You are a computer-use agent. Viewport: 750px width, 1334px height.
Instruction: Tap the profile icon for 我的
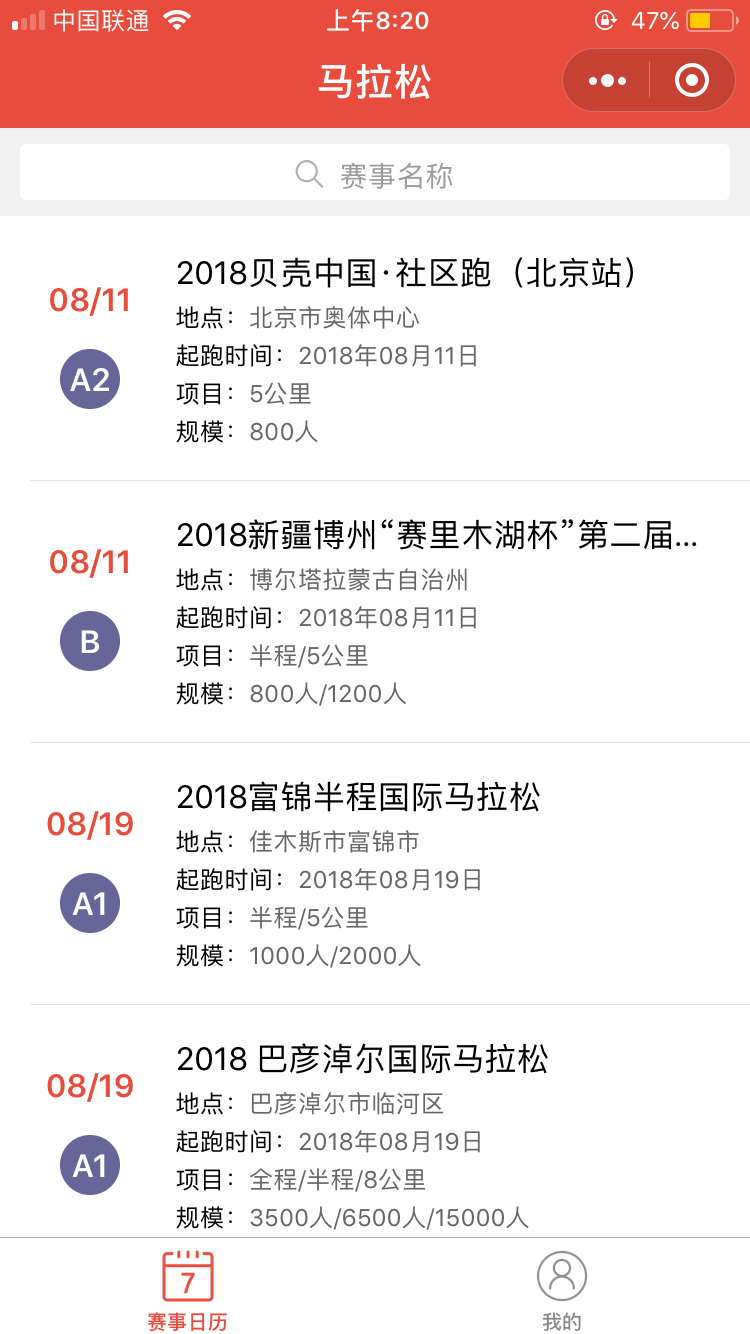561,1276
